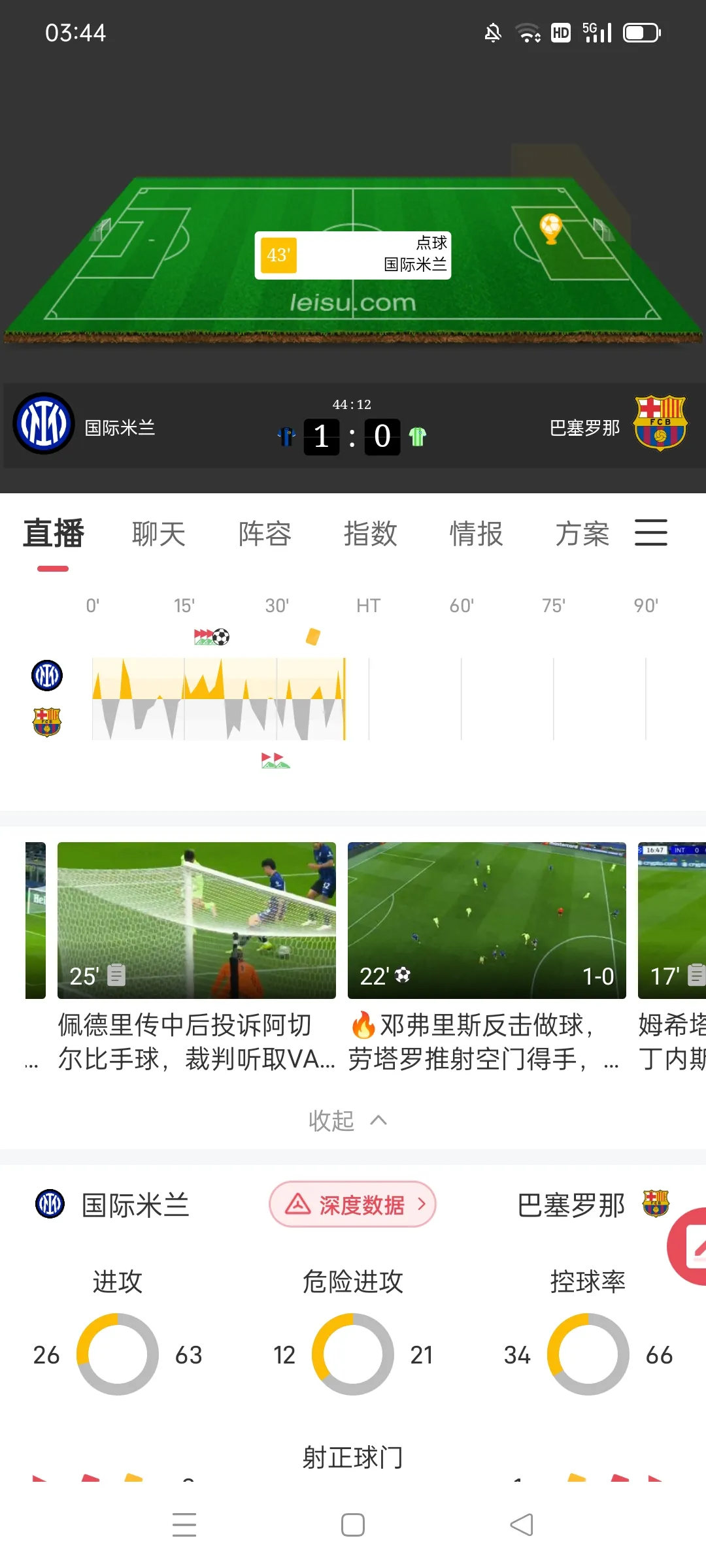The height and width of the screenshot is (1568, 706).
Task: Collapse the video strip via the 收起 chevron
Action: (x=350, y=1120)
